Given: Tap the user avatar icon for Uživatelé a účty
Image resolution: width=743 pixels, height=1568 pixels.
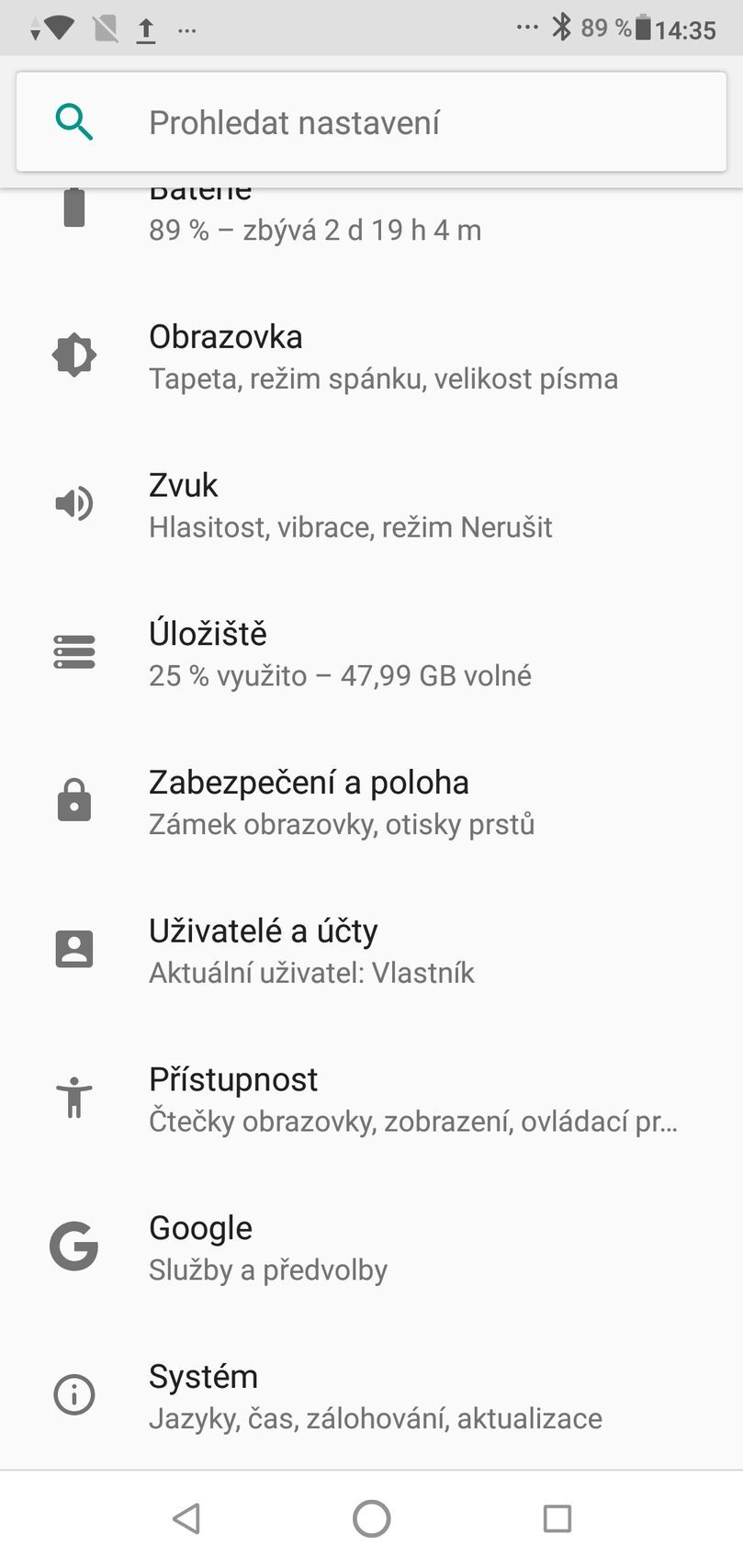Looking at the screenshot, I should (74, 948).
